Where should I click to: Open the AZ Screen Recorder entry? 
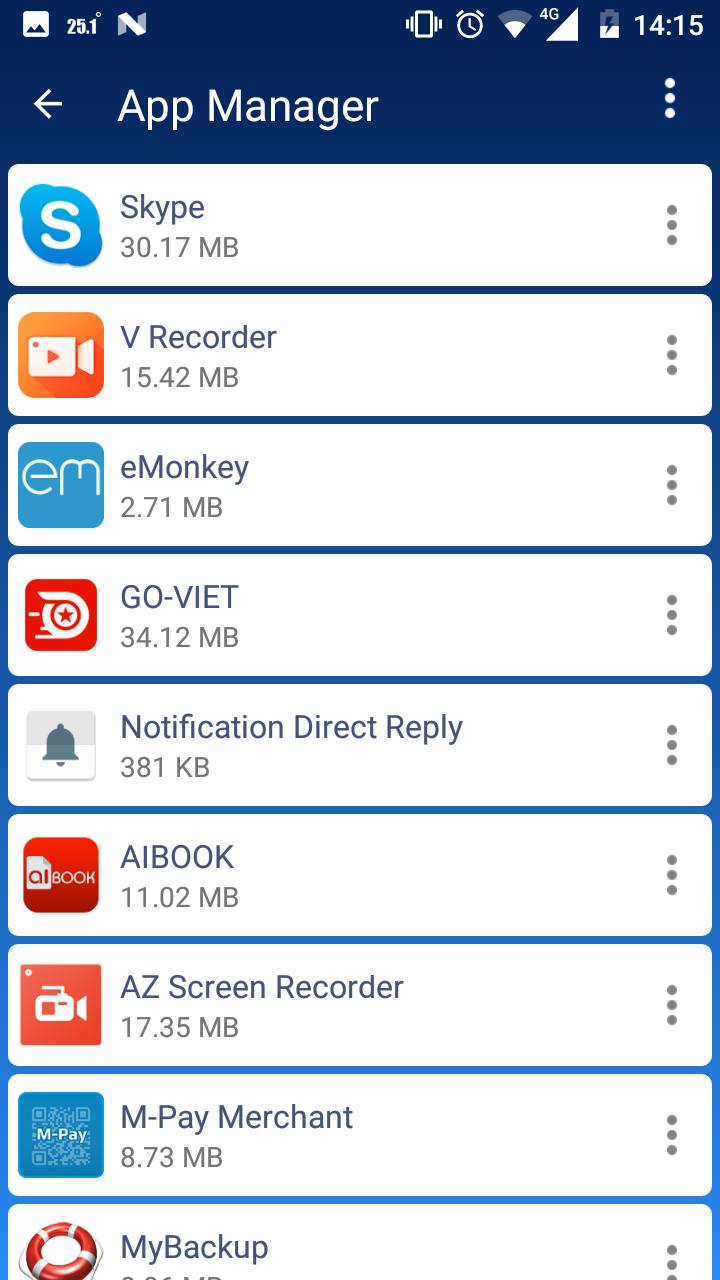pos(360,1005)
